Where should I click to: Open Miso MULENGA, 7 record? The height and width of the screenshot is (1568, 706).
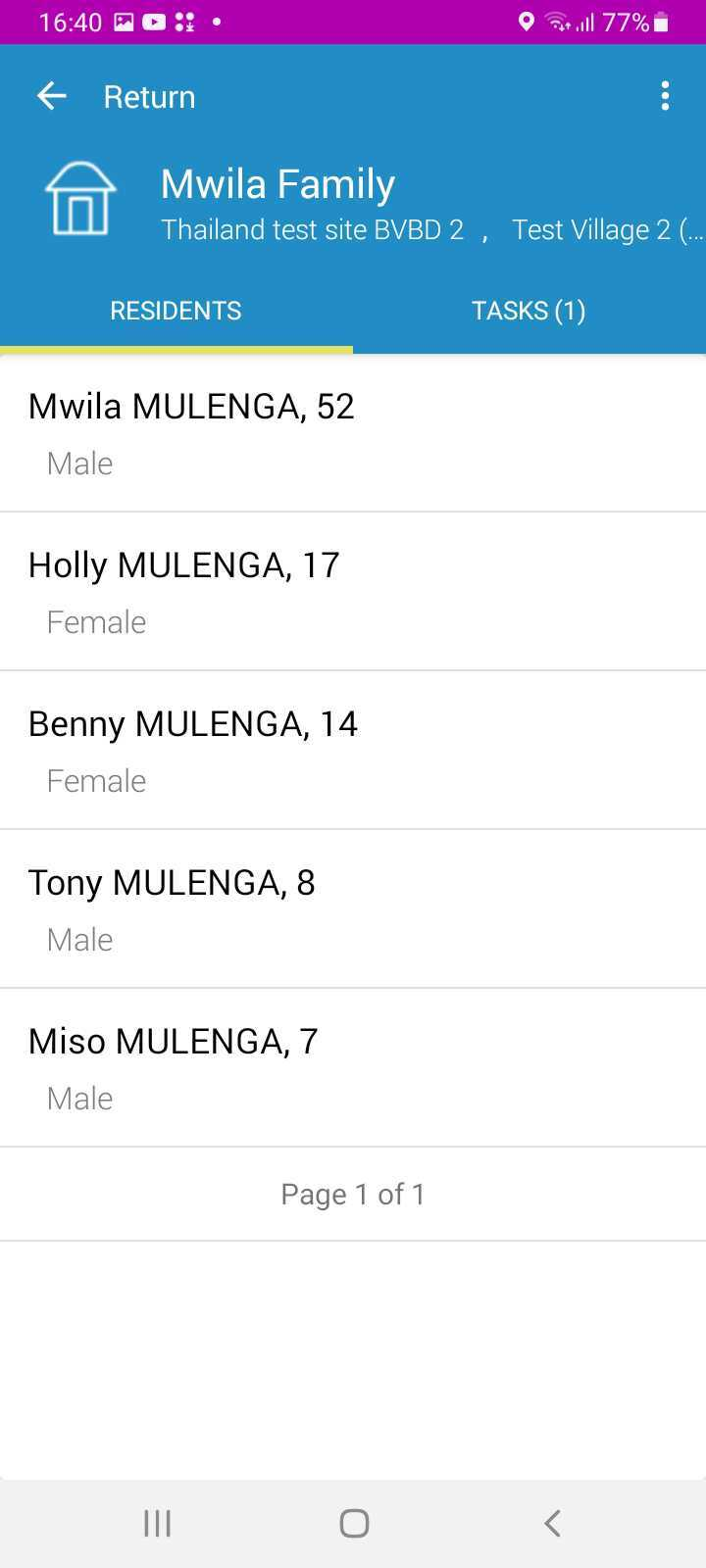point(353,1067)
